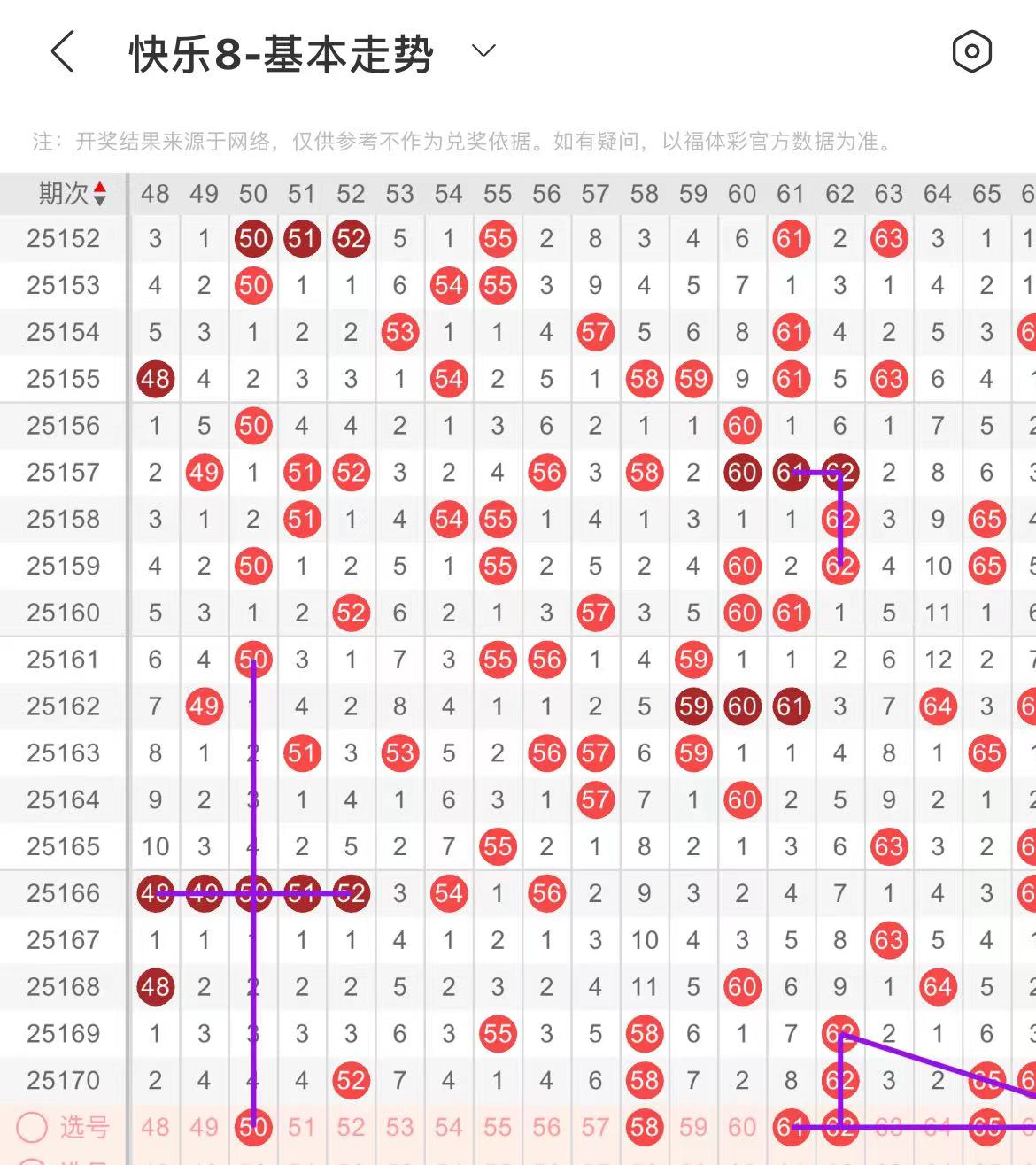The width and height of the screenshot is (1036, 1165).
Task: Select number 49 in the 选号 row
Action: pos(204,1127)
